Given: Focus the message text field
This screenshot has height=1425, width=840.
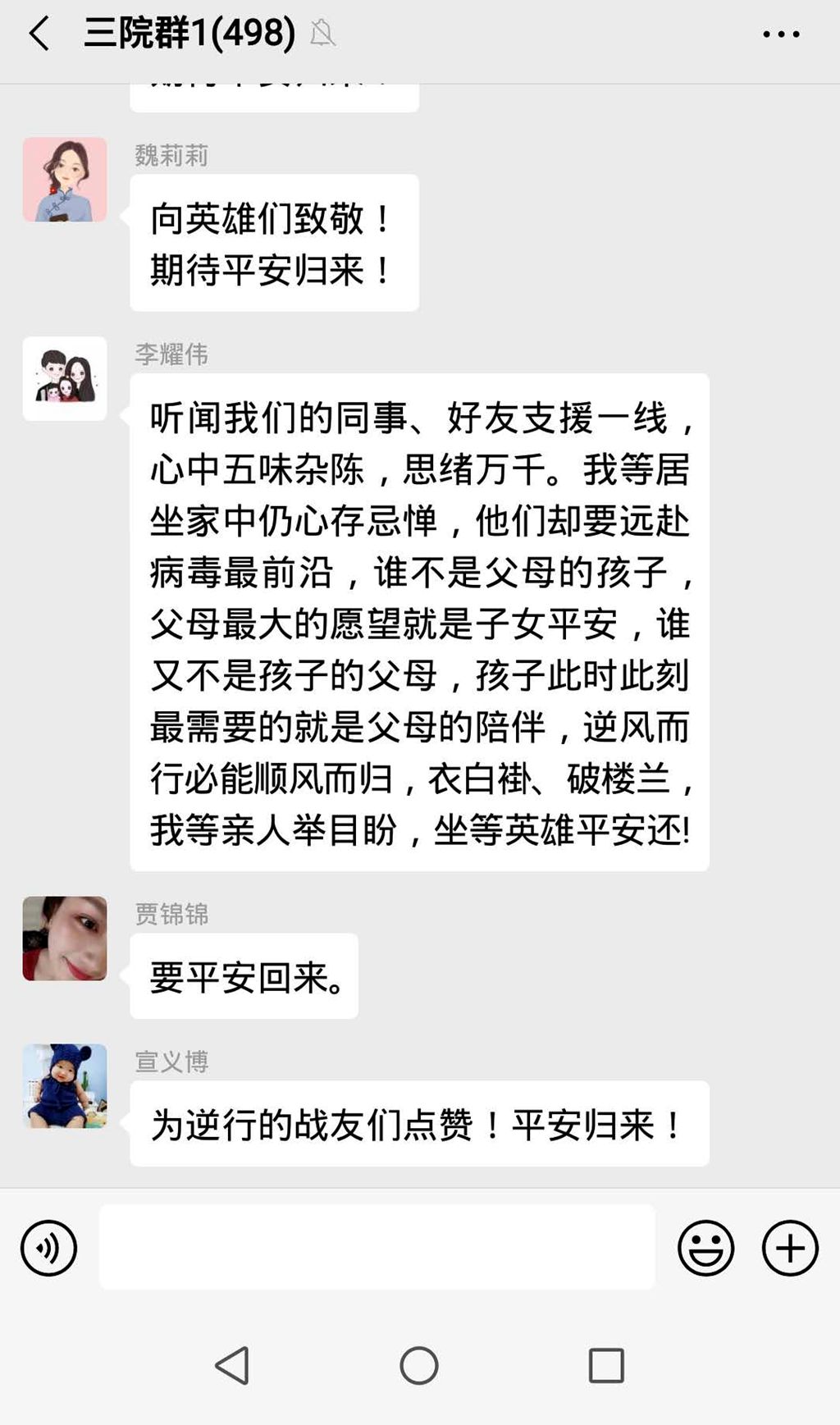Looking at the screenshot, I should click(377, 1247).
